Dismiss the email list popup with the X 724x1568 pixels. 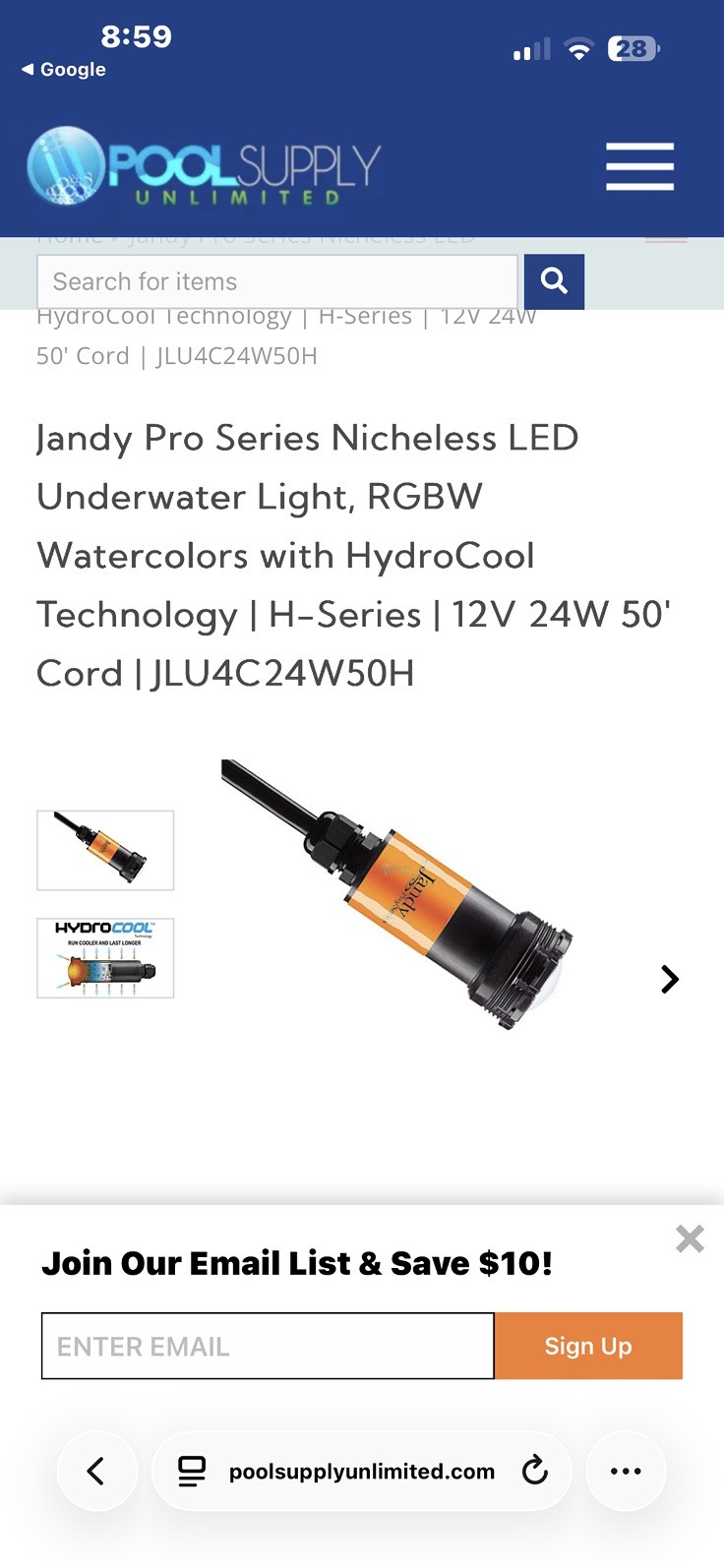click(x=690, y=1239)
